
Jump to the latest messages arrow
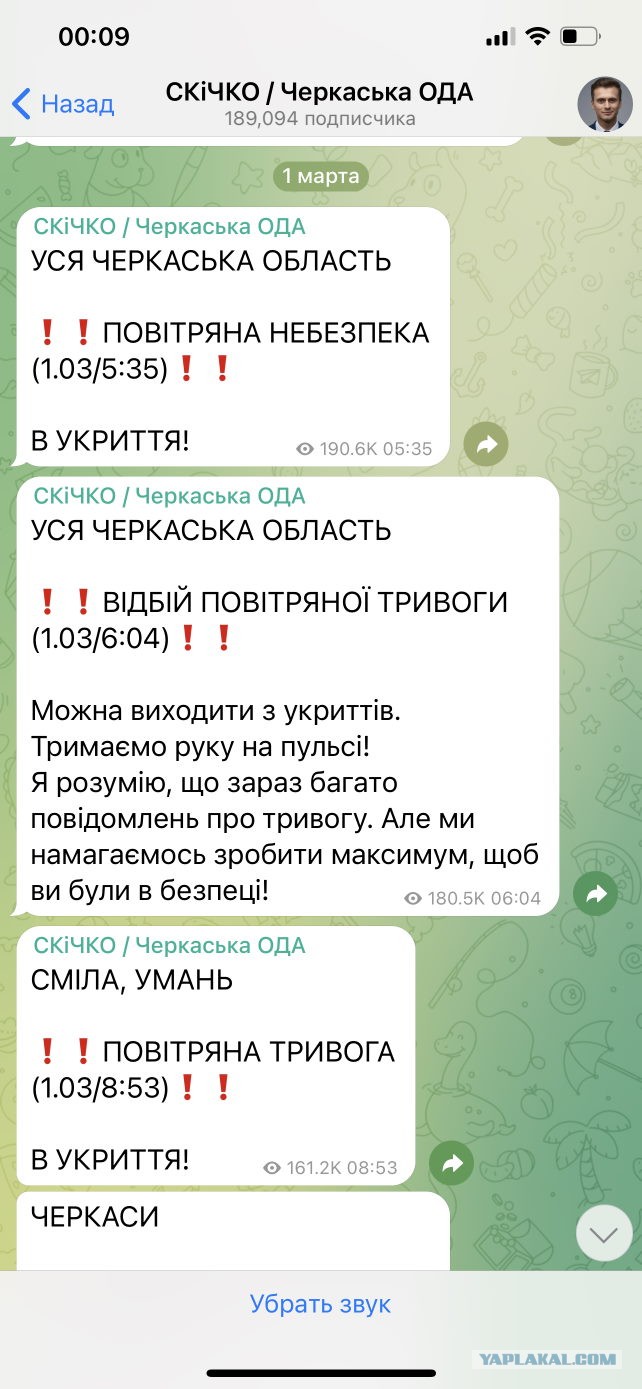coord(604,1233)
